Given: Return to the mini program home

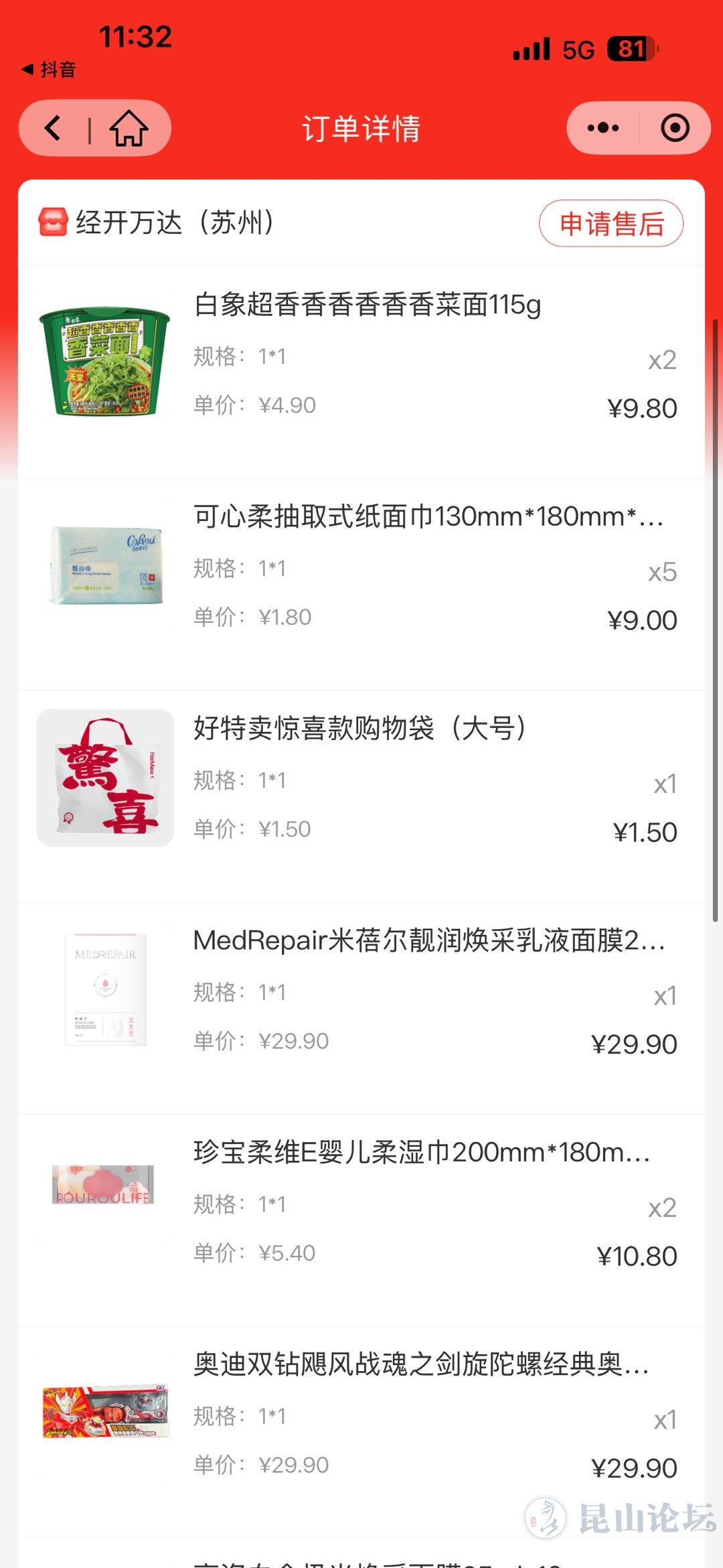Looking at the screenshot, I should pyautogui.click(x=129, y=128).
